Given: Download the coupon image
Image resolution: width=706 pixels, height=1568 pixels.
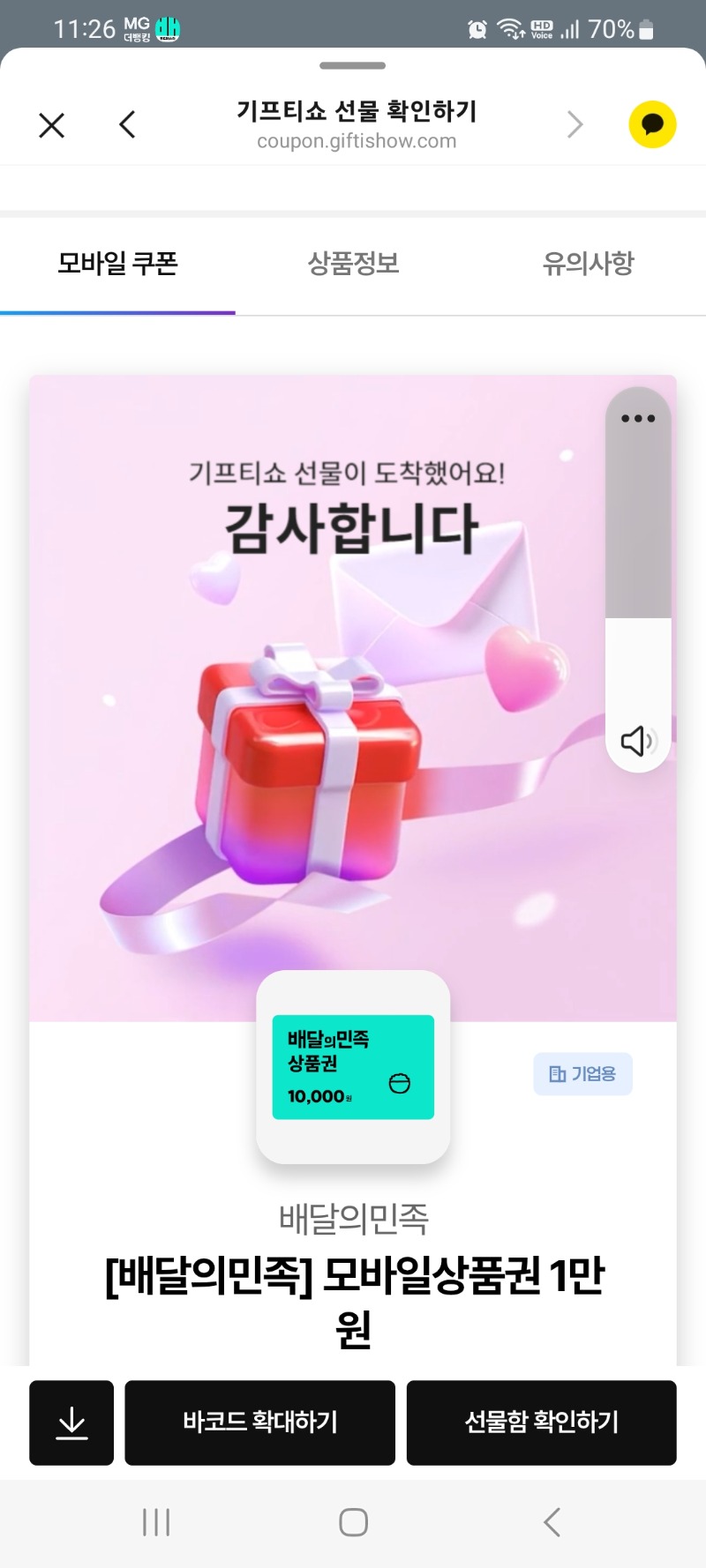Looking at the screenshot, I should point(71,1422).
